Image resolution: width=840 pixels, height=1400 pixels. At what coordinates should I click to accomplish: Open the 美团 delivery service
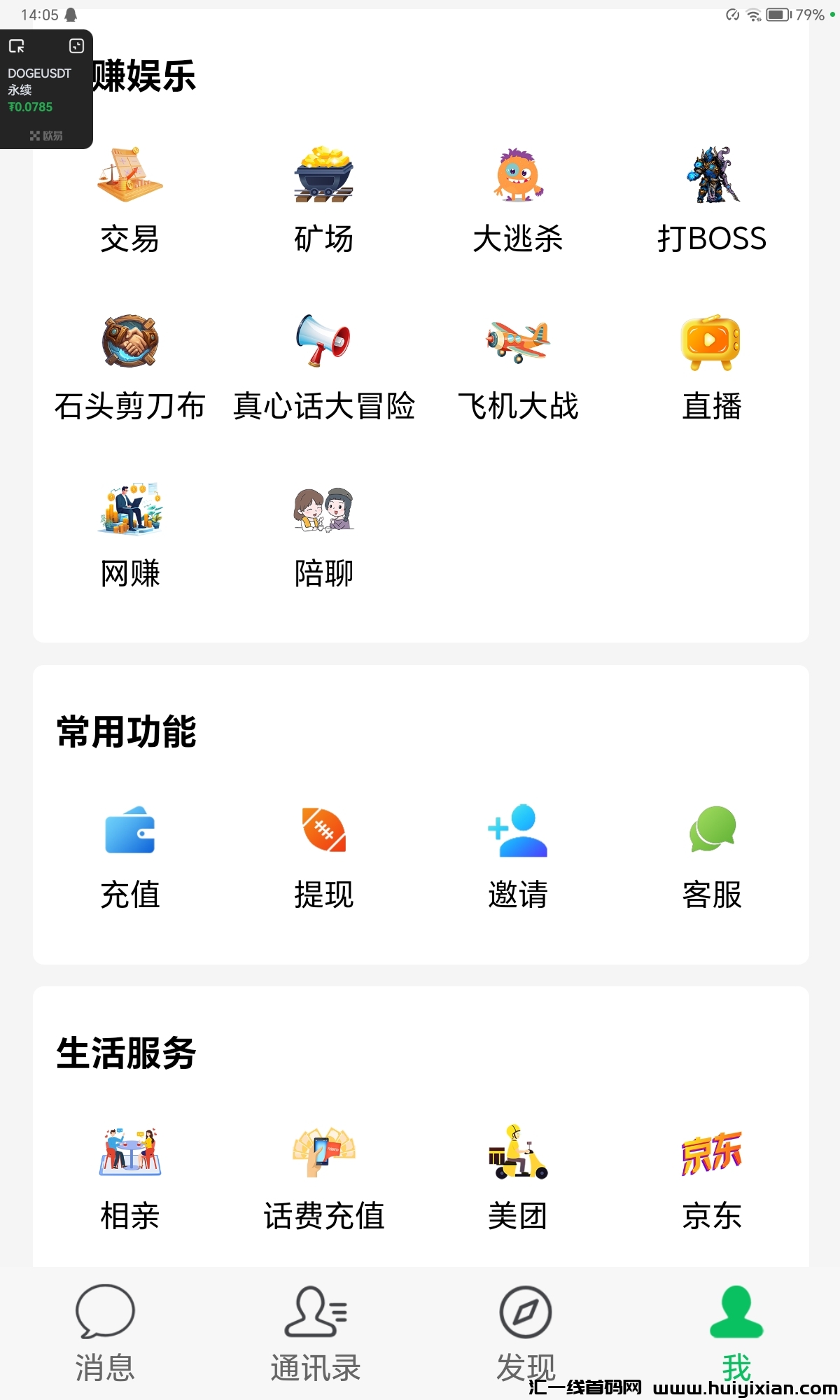pyautogui.click(x=518, y=1183)
